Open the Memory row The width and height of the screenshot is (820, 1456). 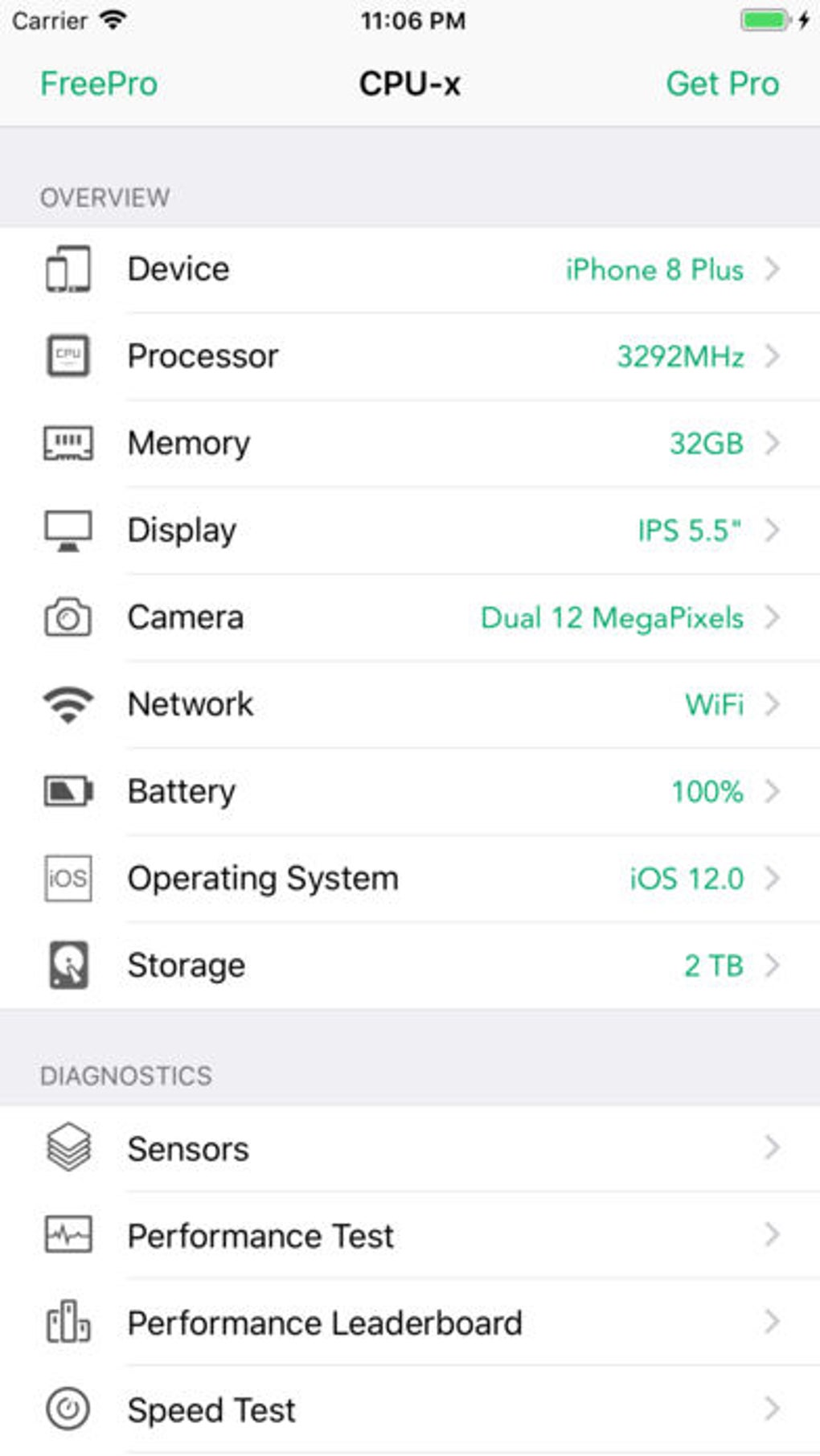pyautogui.click(x=410, y=443)
